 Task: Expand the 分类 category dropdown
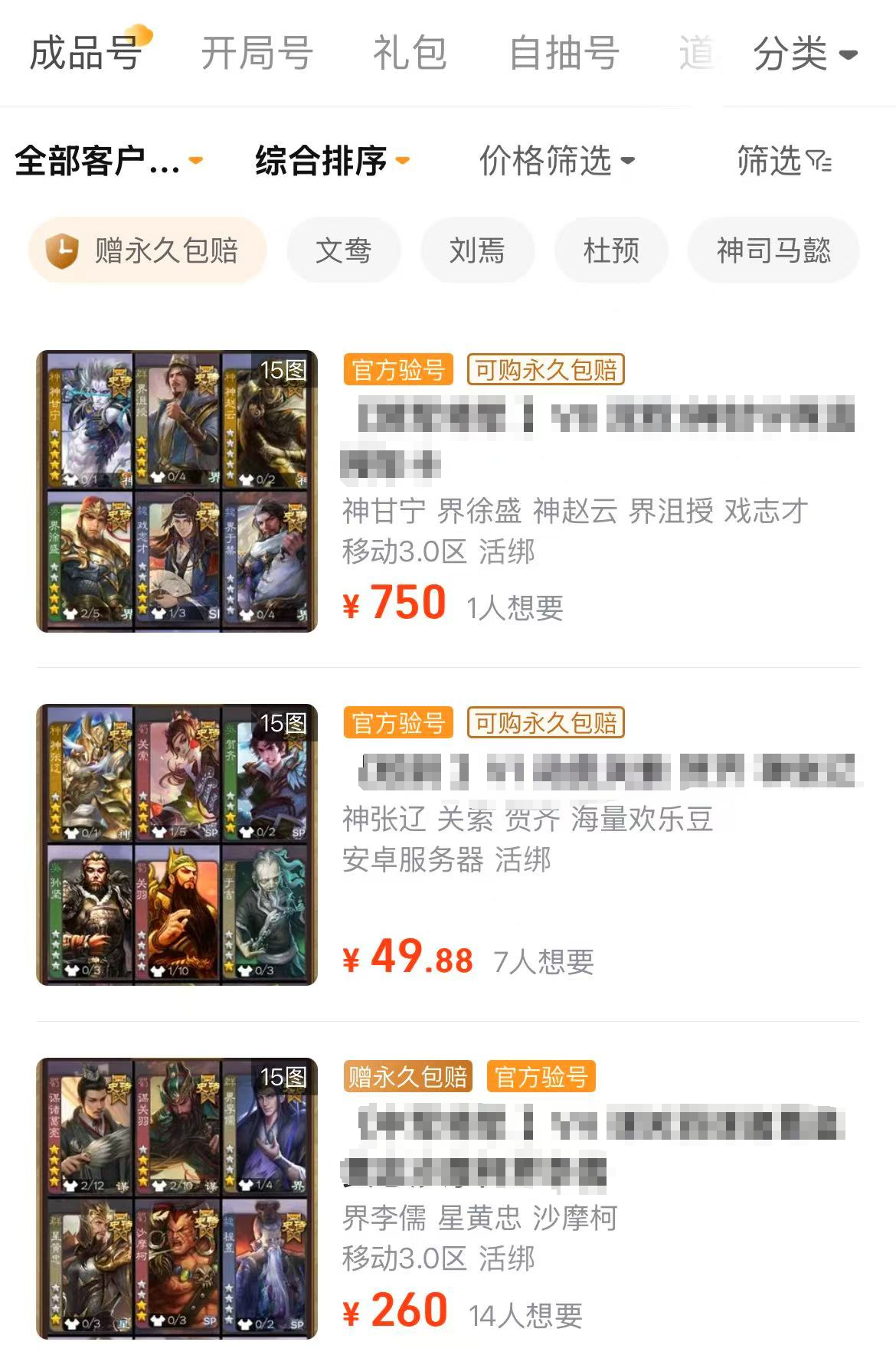pos(804,54)
